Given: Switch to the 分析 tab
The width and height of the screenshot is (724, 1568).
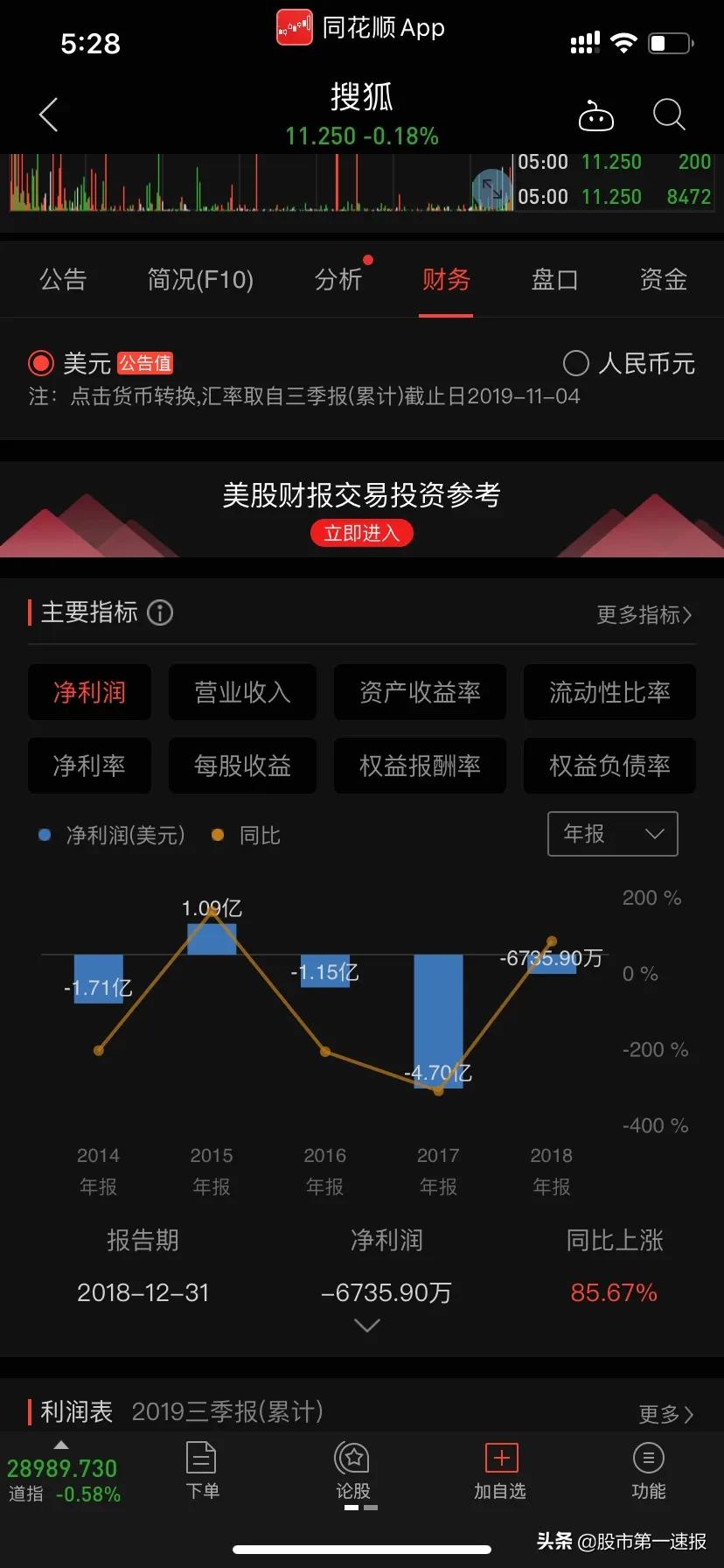Looking at the screenshot, I should [x=338, y=280].
